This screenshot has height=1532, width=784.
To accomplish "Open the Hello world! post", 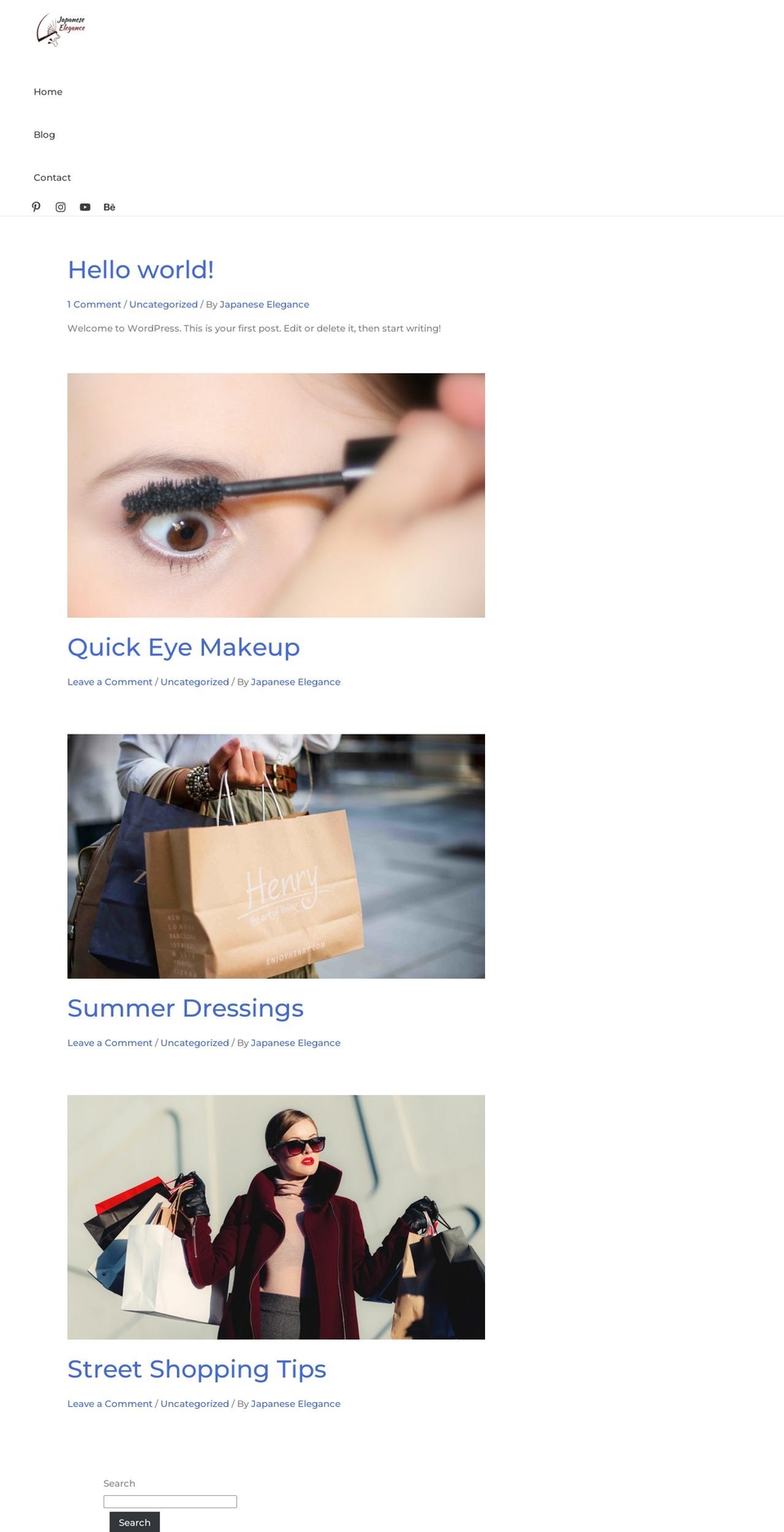I will pyautogui.click(x=140, y=269).
